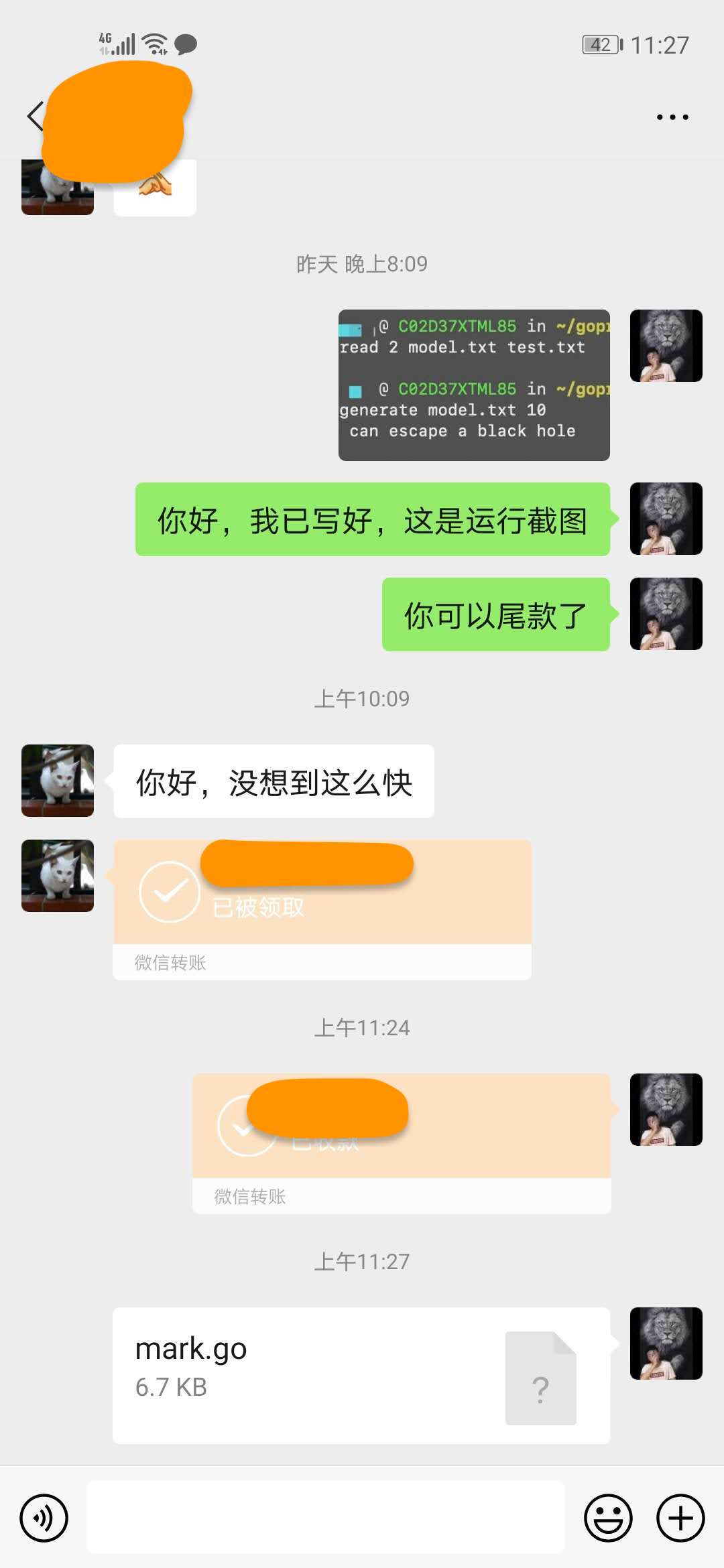Open the terminal screenshot image

[x=474, y=385]
